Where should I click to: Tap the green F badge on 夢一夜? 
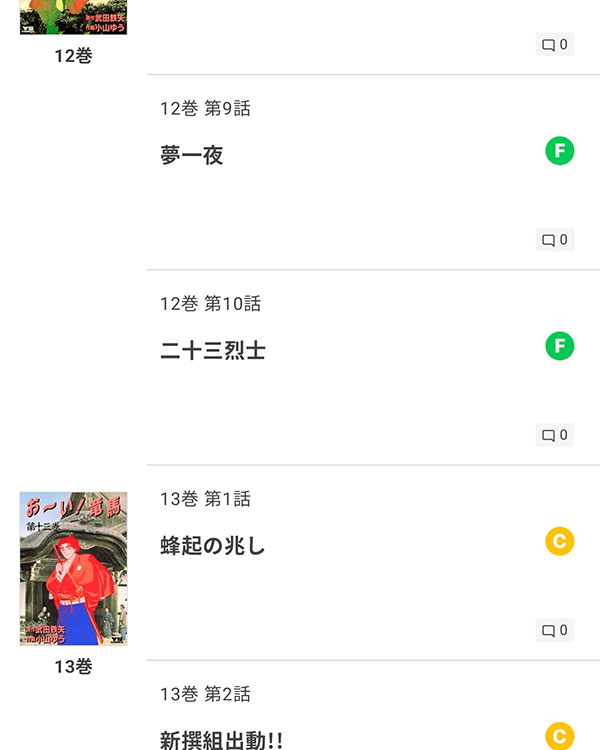560,152
